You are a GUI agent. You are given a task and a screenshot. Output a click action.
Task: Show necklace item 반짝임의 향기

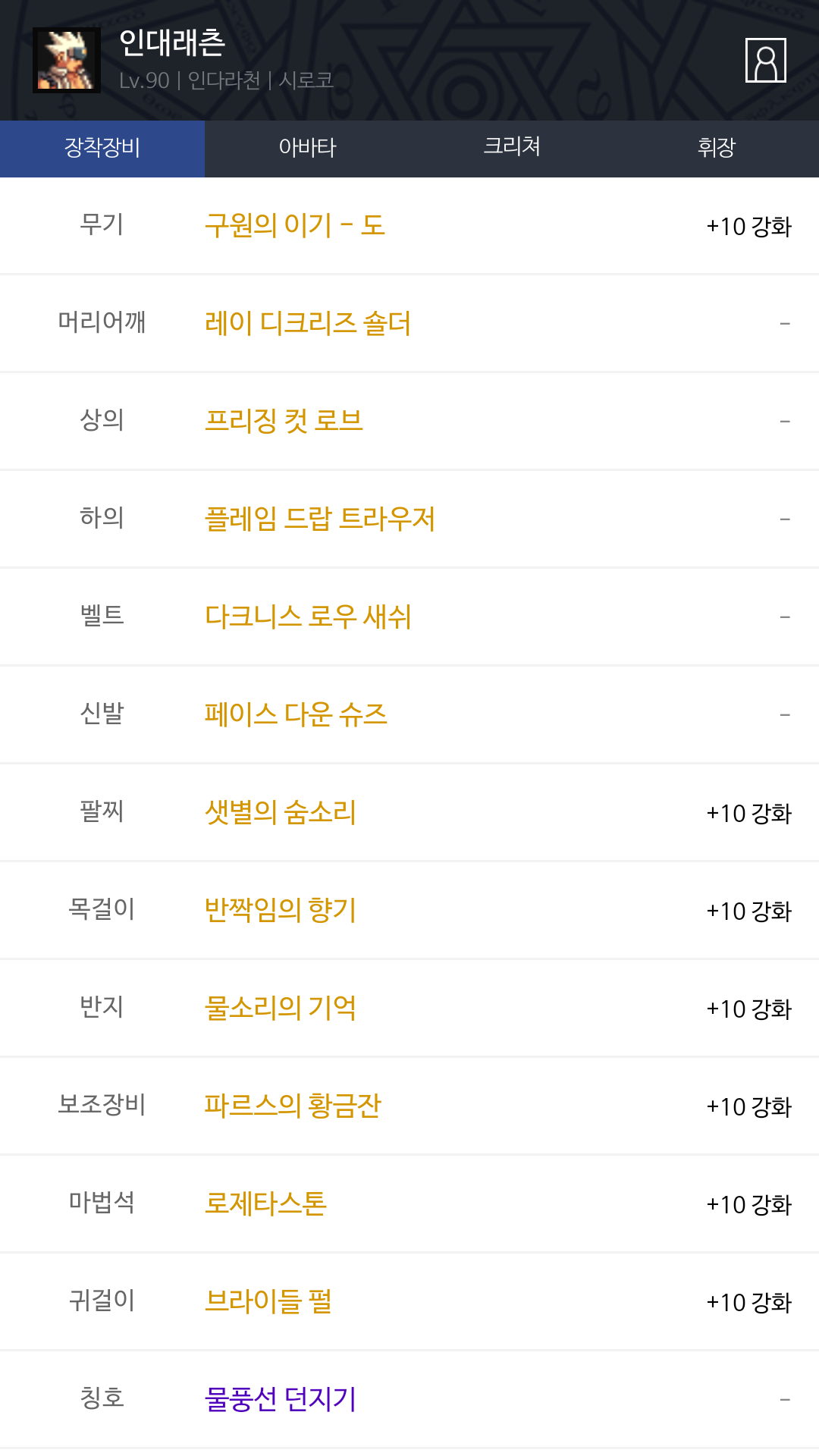(x=280, y=910)
